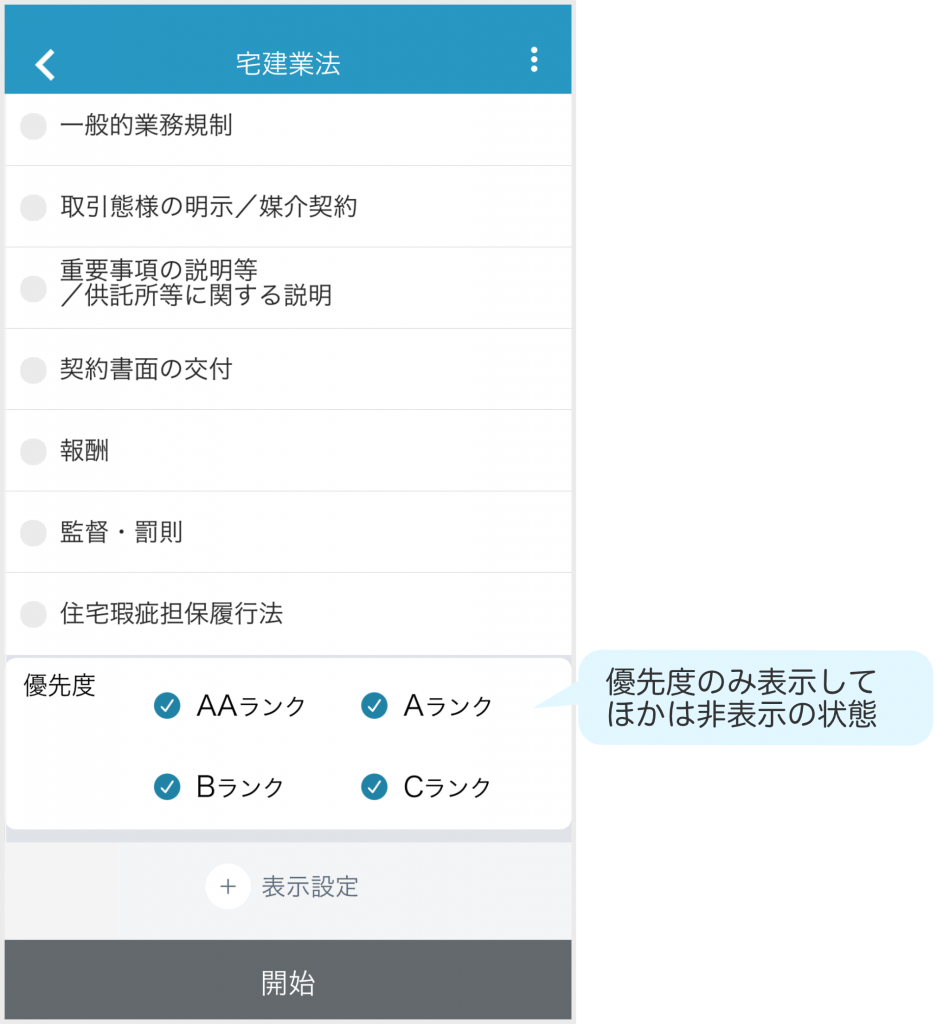Image resolution: width=937 pixels, height=1024 pixels.
Task: Select the 報酬 category
Action: 34,451
